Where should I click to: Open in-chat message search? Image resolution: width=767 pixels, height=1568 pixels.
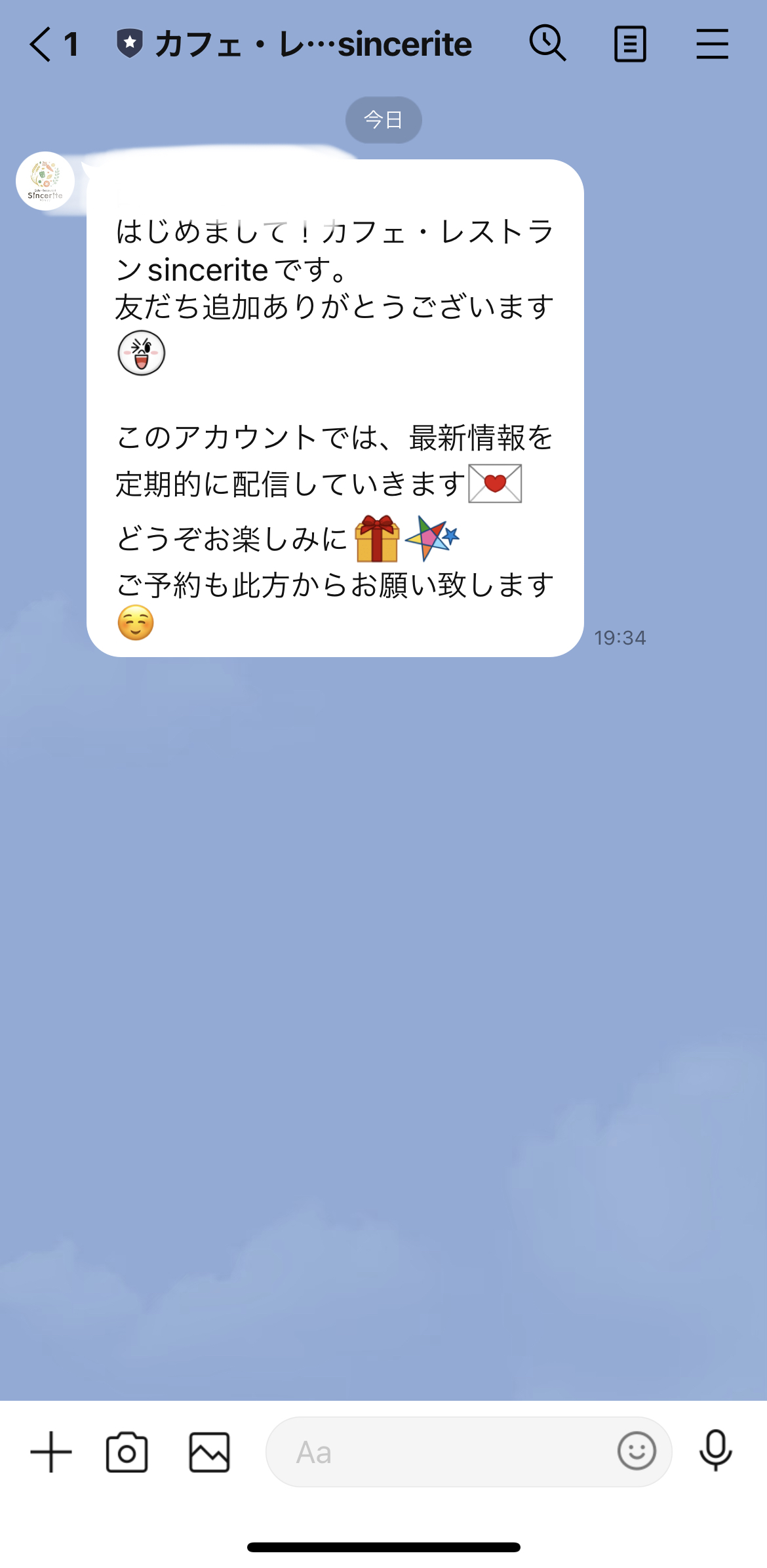(548, 43)
